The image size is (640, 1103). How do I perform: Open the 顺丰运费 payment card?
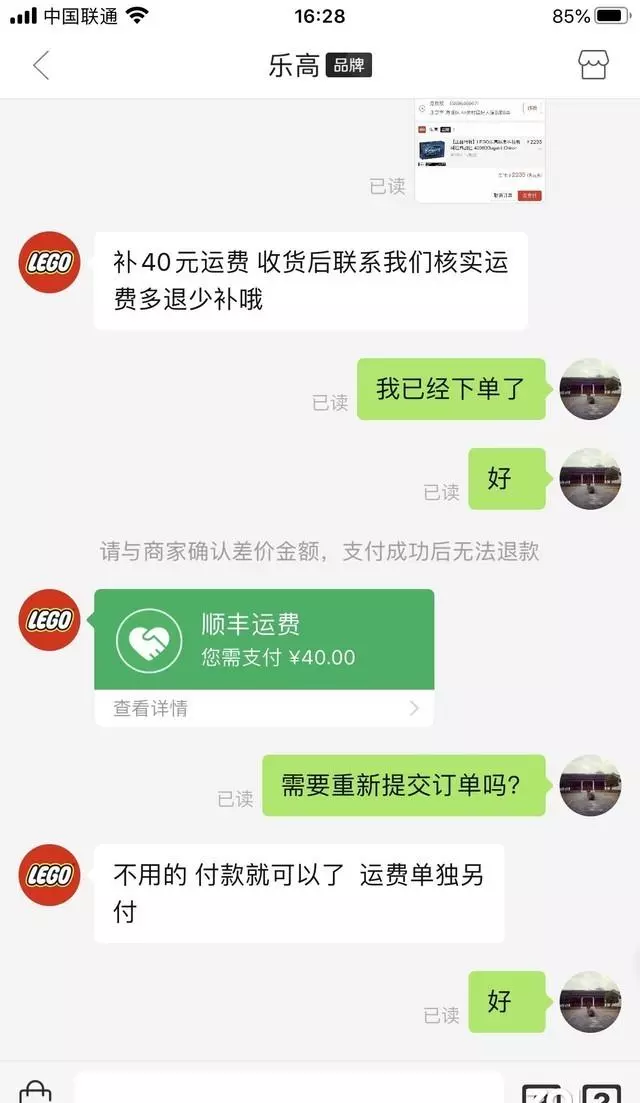click(264, 639)
